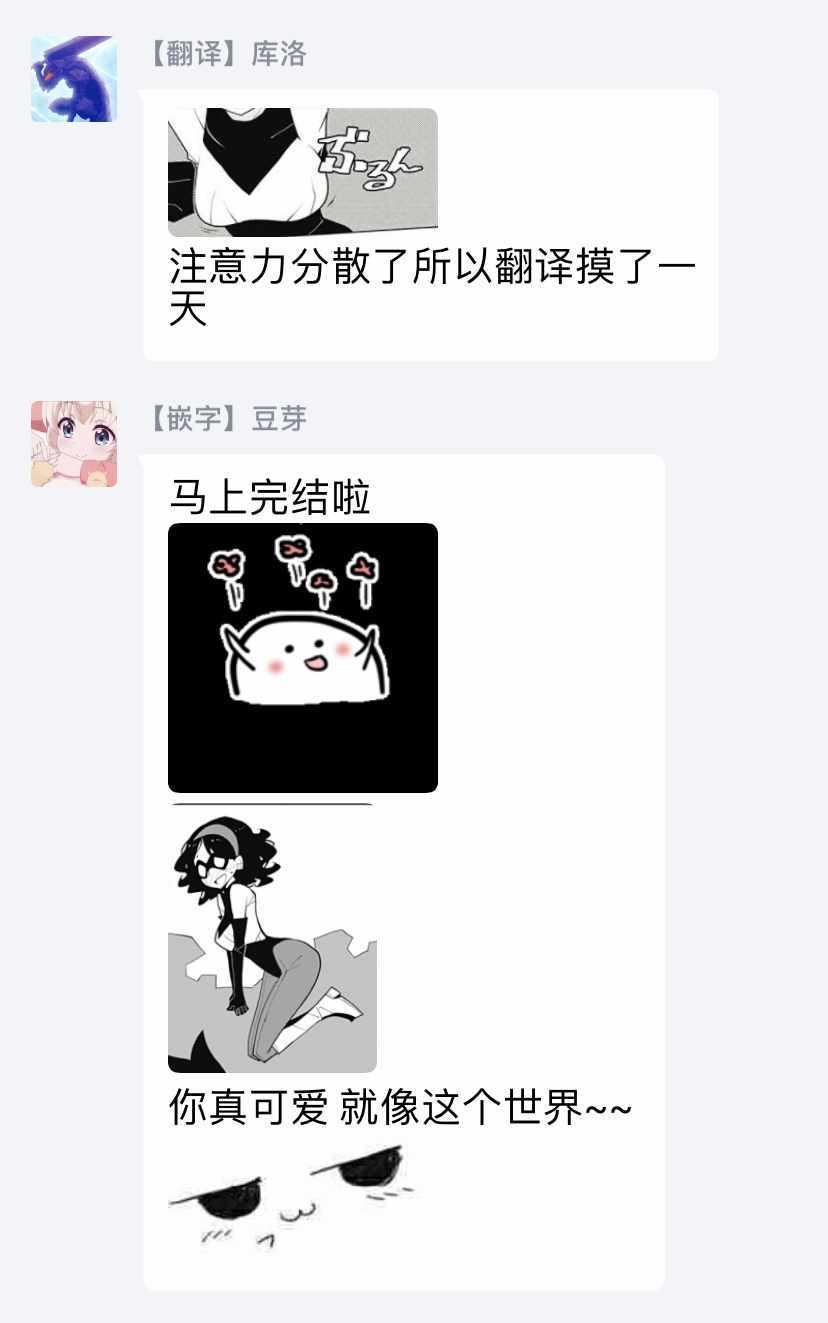Open 豆芽's profile avatar
Image resolution: width=828 pixels, height=1323 pixels.
pyautogui.click(x=74, y=444)
